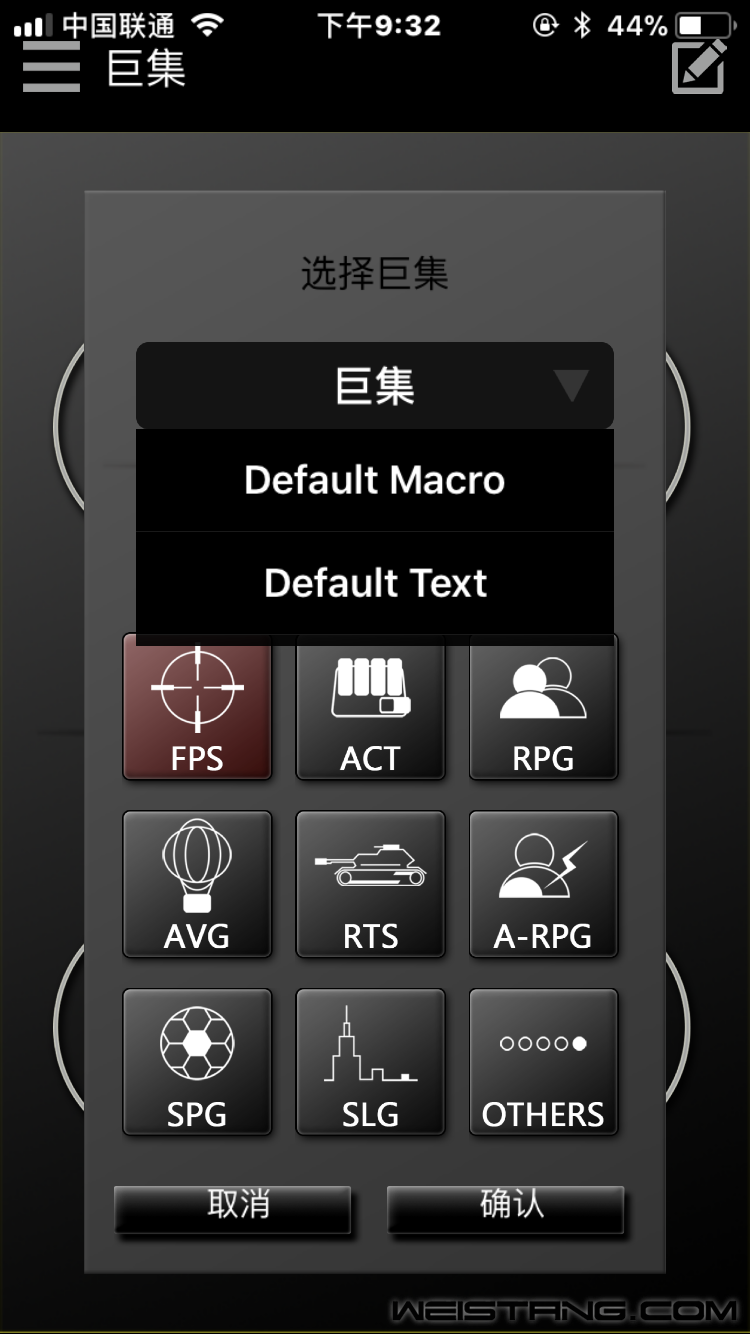Viewport: 750px width, 1334px height.
Task: Choose Default Text option
Action: (374, 583)
